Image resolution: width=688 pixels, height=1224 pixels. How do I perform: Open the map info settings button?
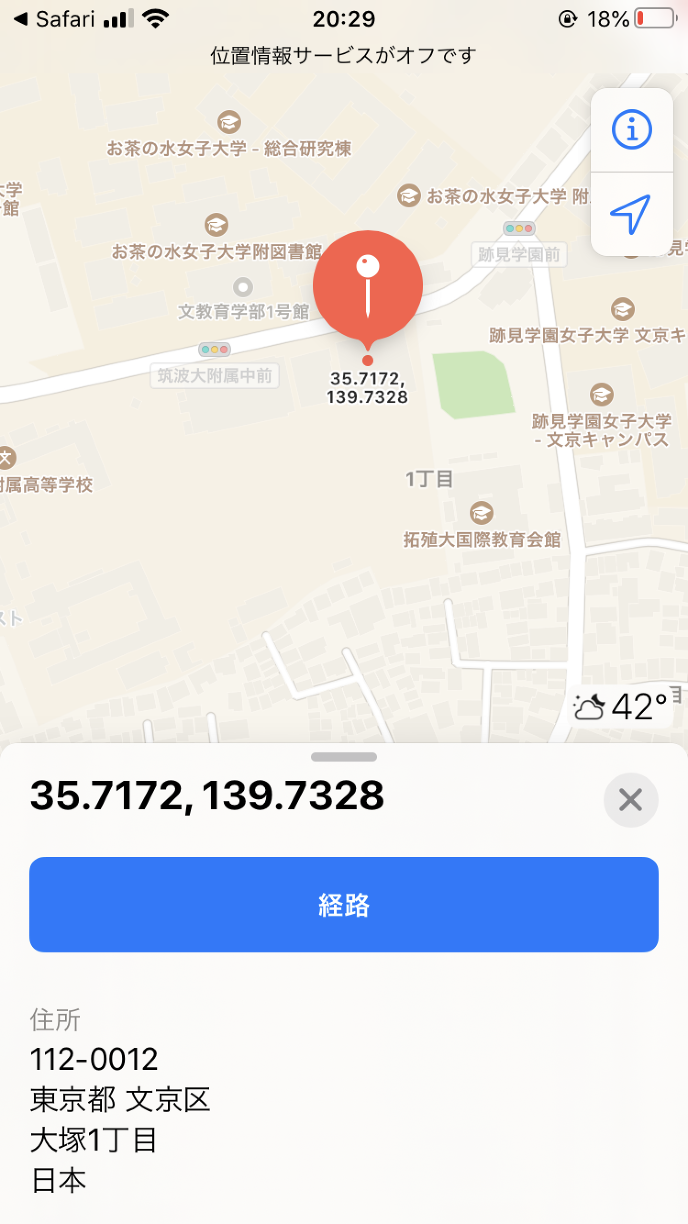631,129
